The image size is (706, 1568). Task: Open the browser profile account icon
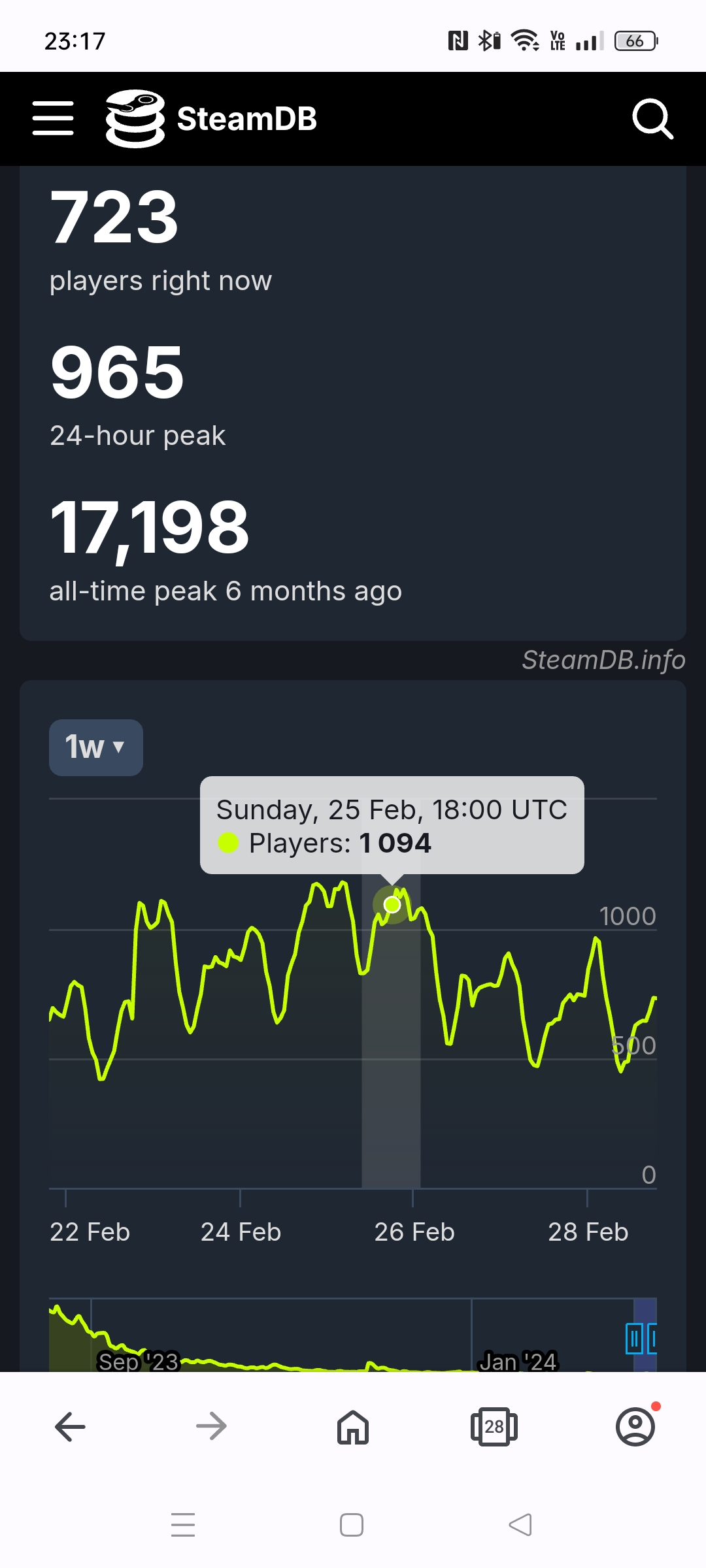pyautogui.click(x=635, y=1427)
